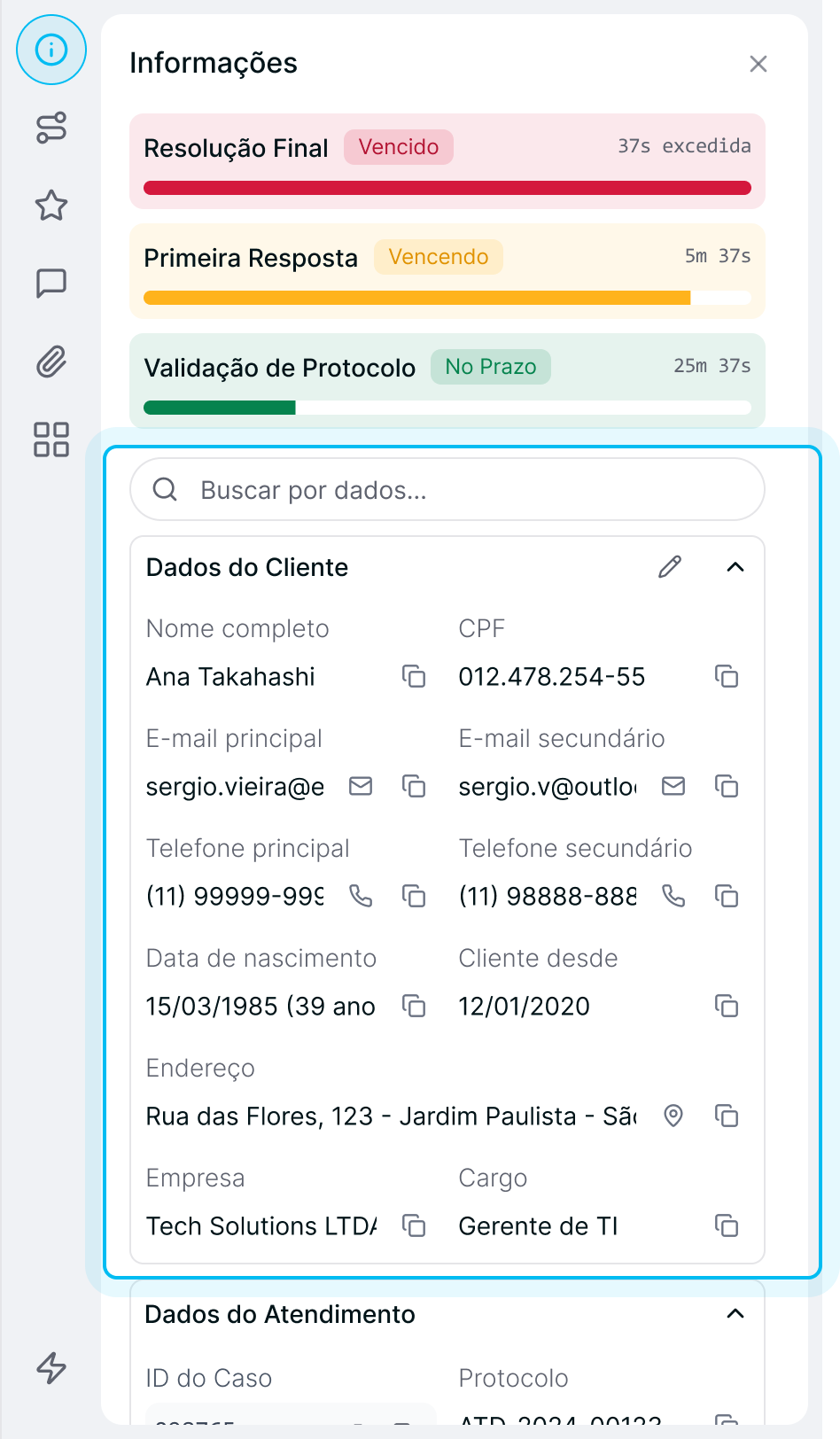Edit Dados do Cliente with pencil icon
The height and width of the screenshot is (1439, 840).
pyautogui.click(x=670, y=567)
